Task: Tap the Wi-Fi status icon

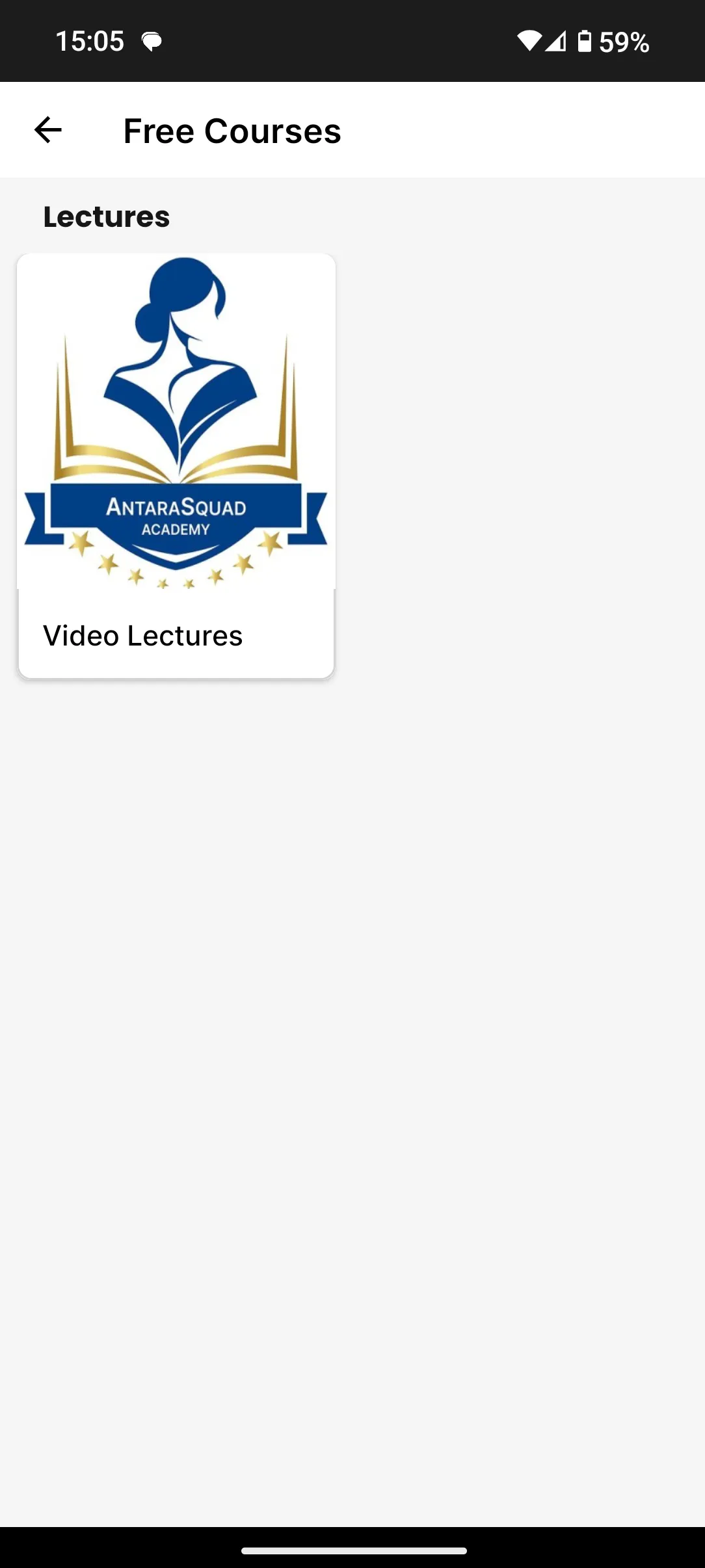Action: pyautogui.click(x=527, y=41)
